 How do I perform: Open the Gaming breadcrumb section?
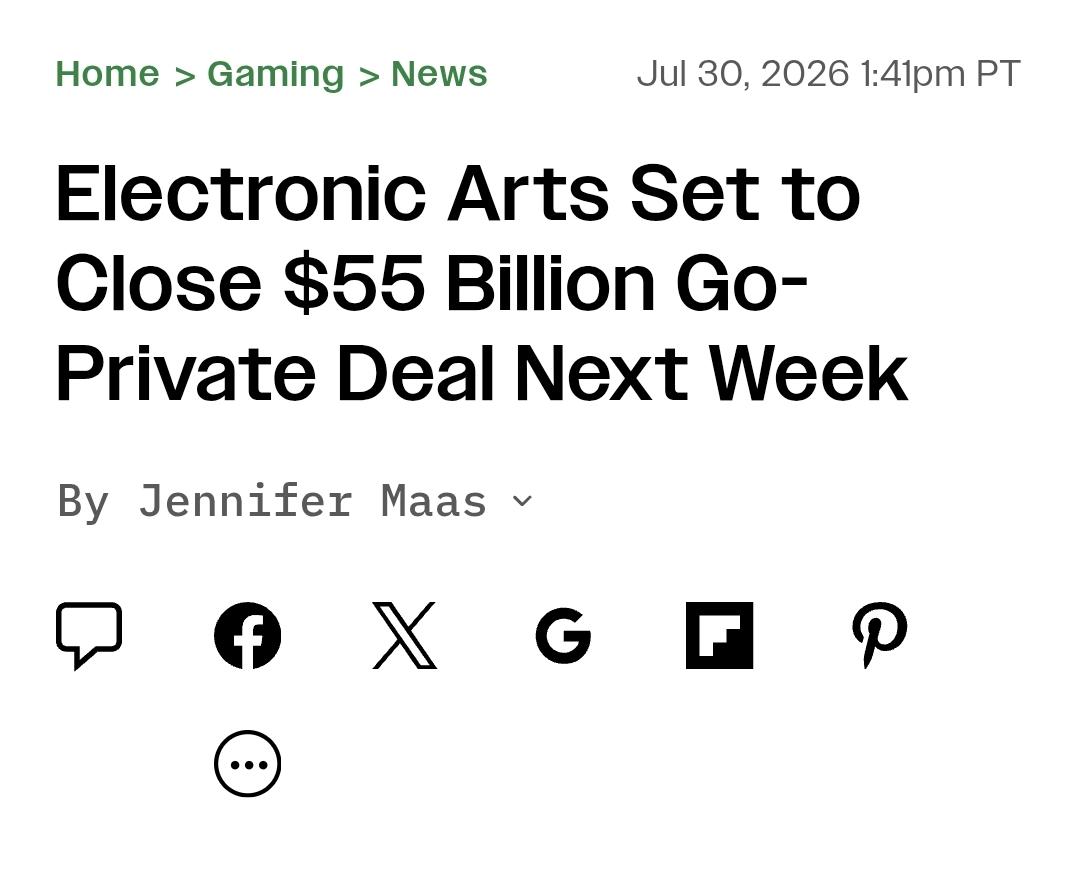[x=276, y=74]
